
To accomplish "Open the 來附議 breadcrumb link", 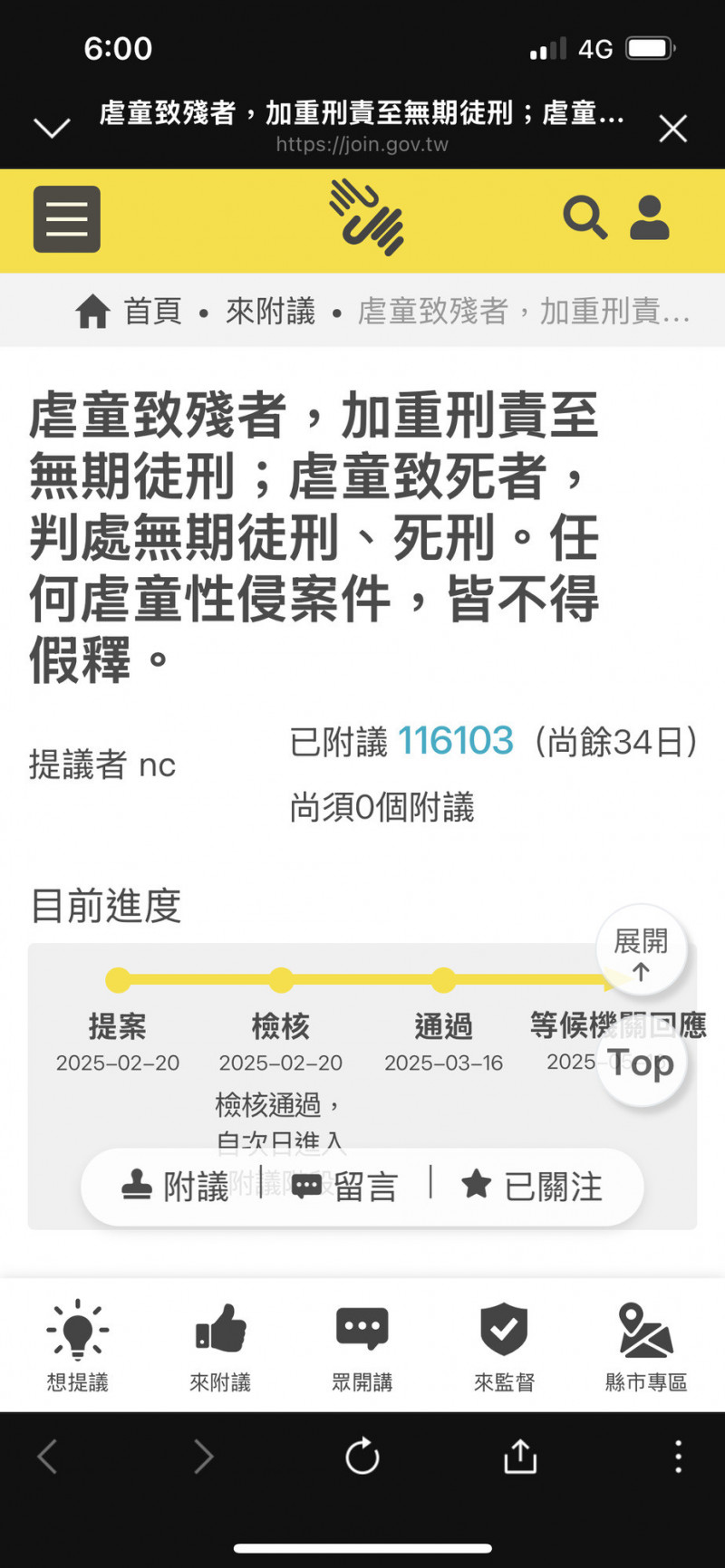I will (x=270, y=312).
